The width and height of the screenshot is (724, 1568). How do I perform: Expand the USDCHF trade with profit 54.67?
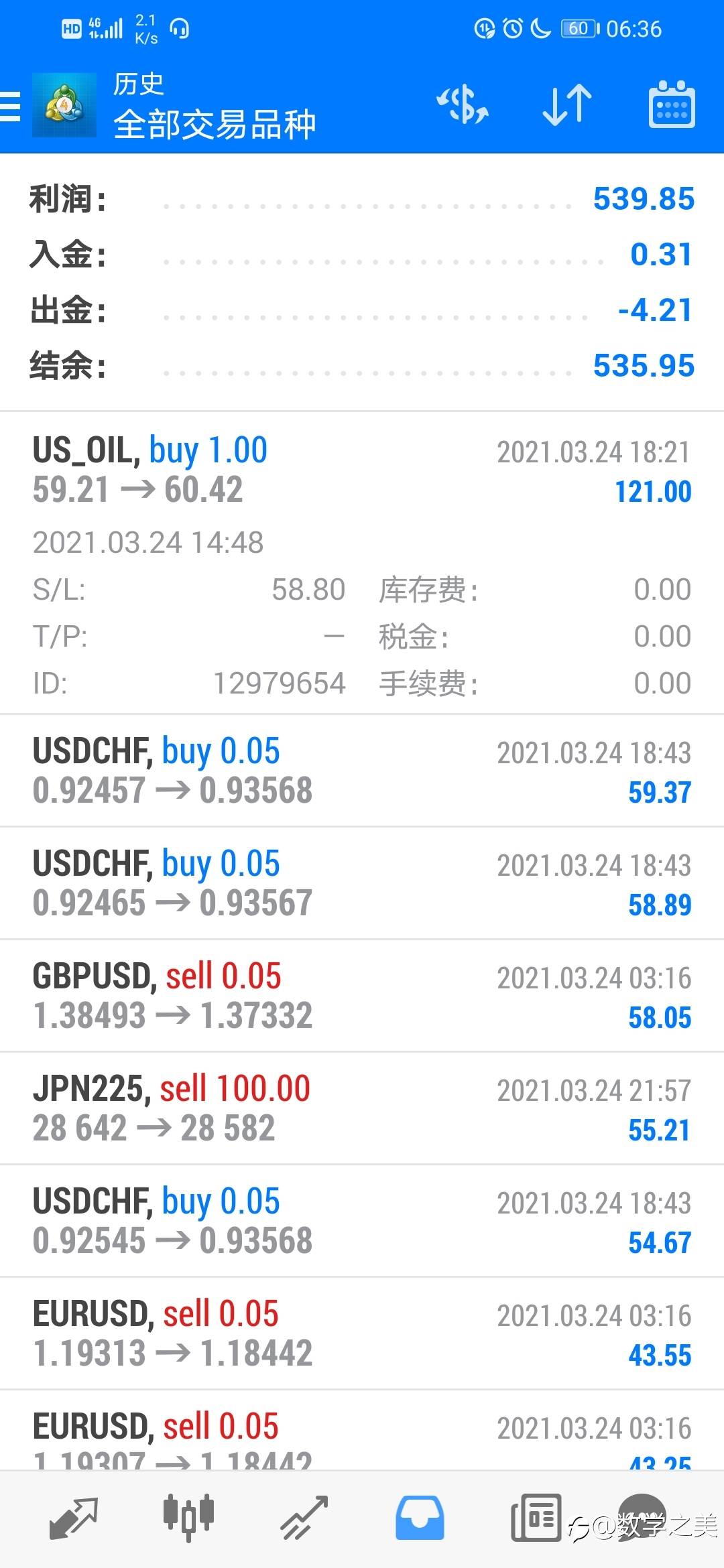point(362,1221)
